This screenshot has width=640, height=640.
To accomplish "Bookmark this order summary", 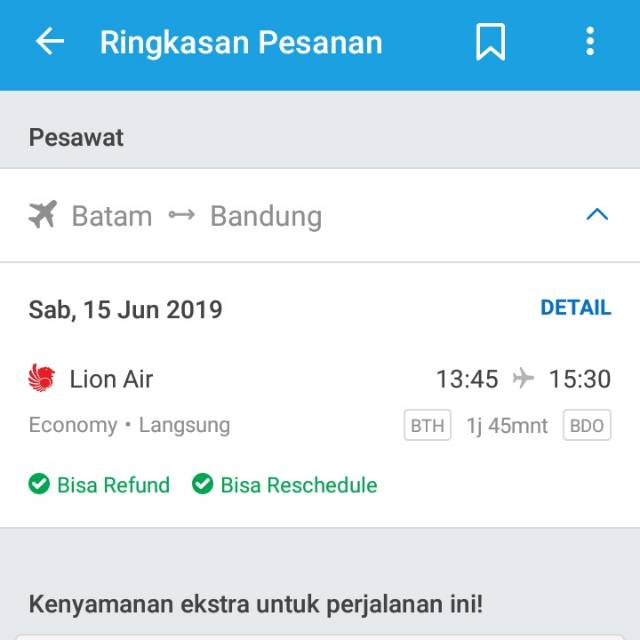I will (490, 42).
